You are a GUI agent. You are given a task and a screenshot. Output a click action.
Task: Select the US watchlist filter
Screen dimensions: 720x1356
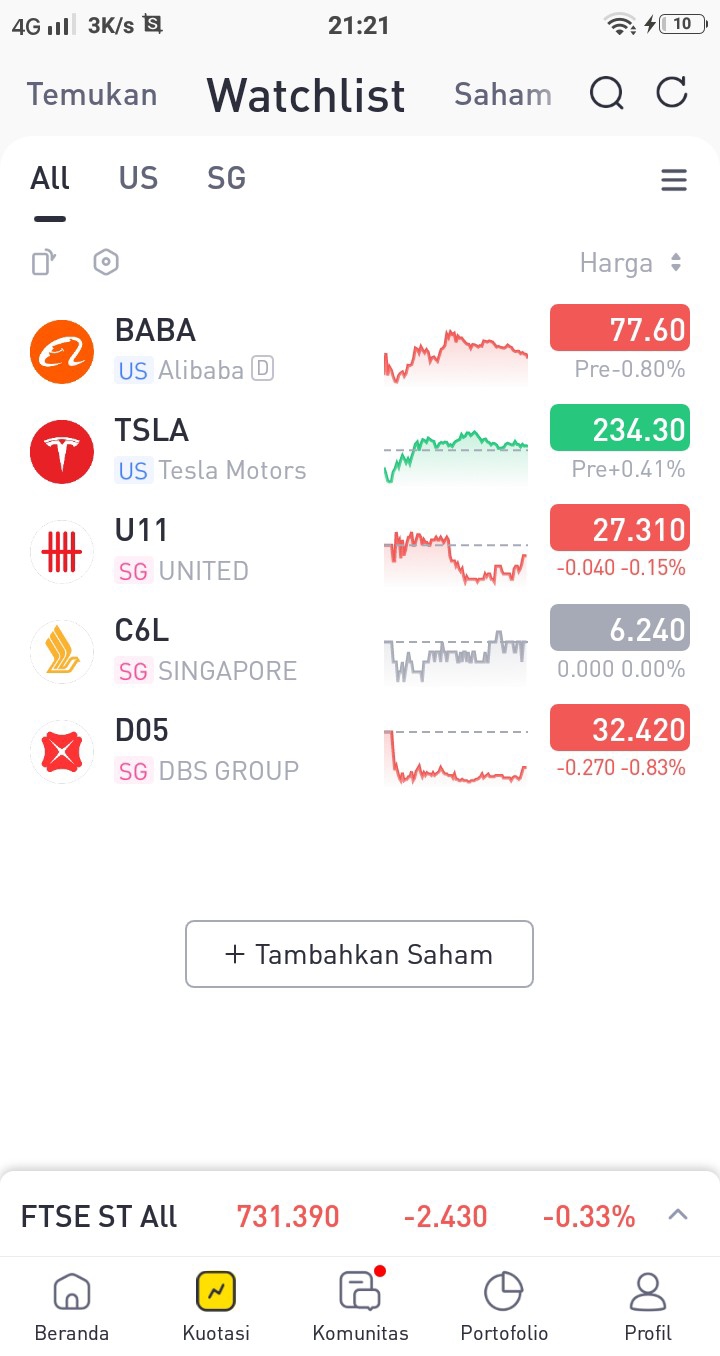coord(138,179)
